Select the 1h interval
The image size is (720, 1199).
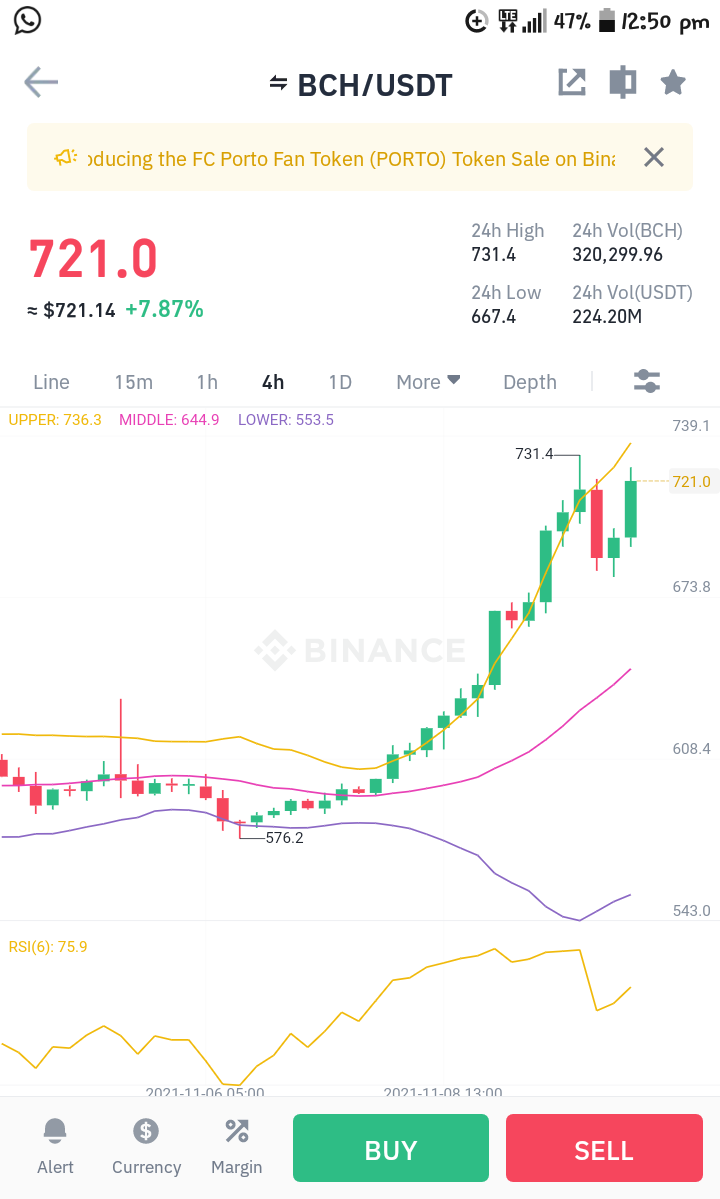pyautogui.click(x=207, y=382)
